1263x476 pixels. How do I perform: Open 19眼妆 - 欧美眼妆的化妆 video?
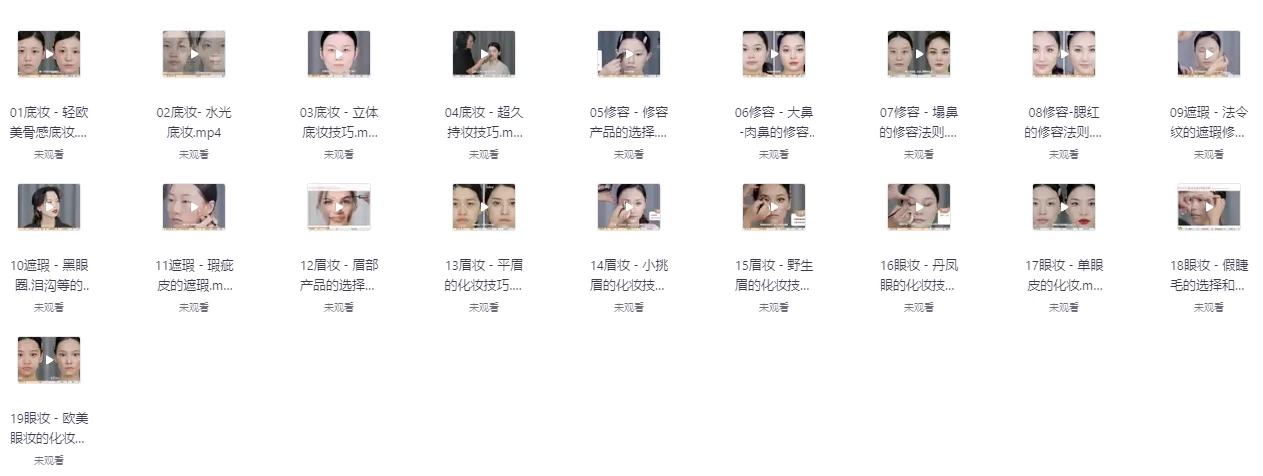(49, 360)
